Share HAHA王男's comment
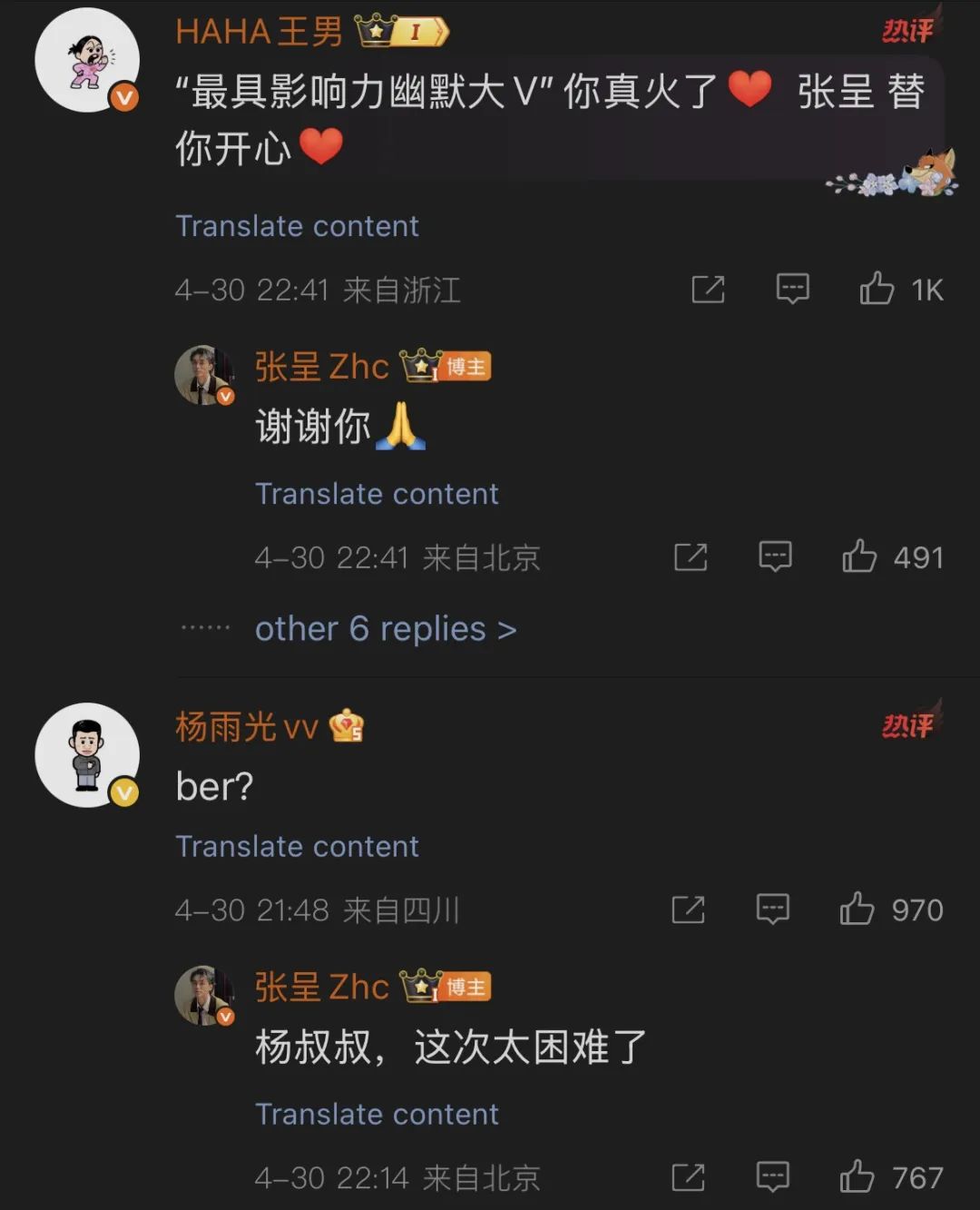Image resolution: width=980 pixels, height=1210 pixels. [708, 289]
